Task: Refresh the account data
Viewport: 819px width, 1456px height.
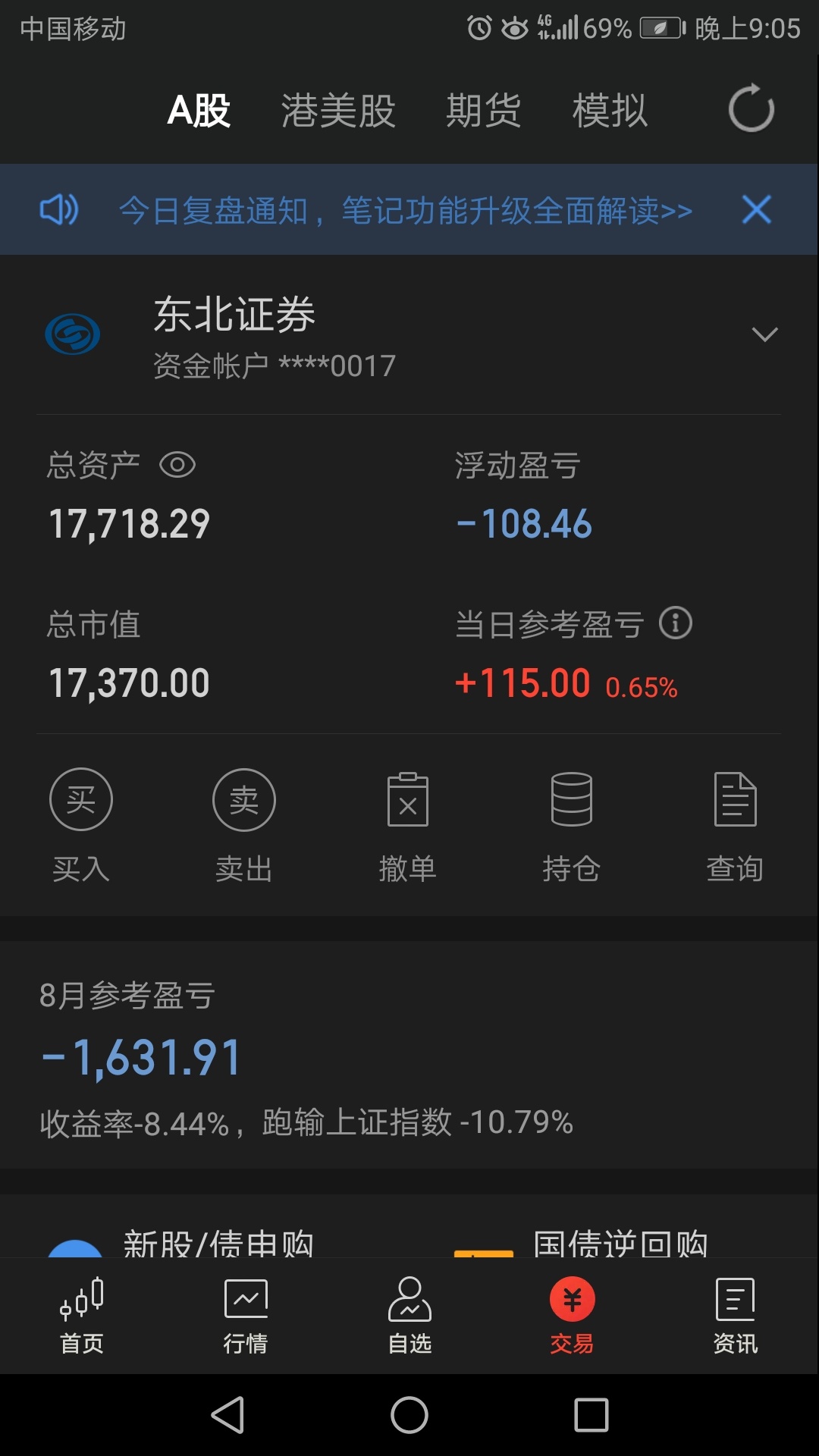Action: pyautogui.click(x=751, y=108)
